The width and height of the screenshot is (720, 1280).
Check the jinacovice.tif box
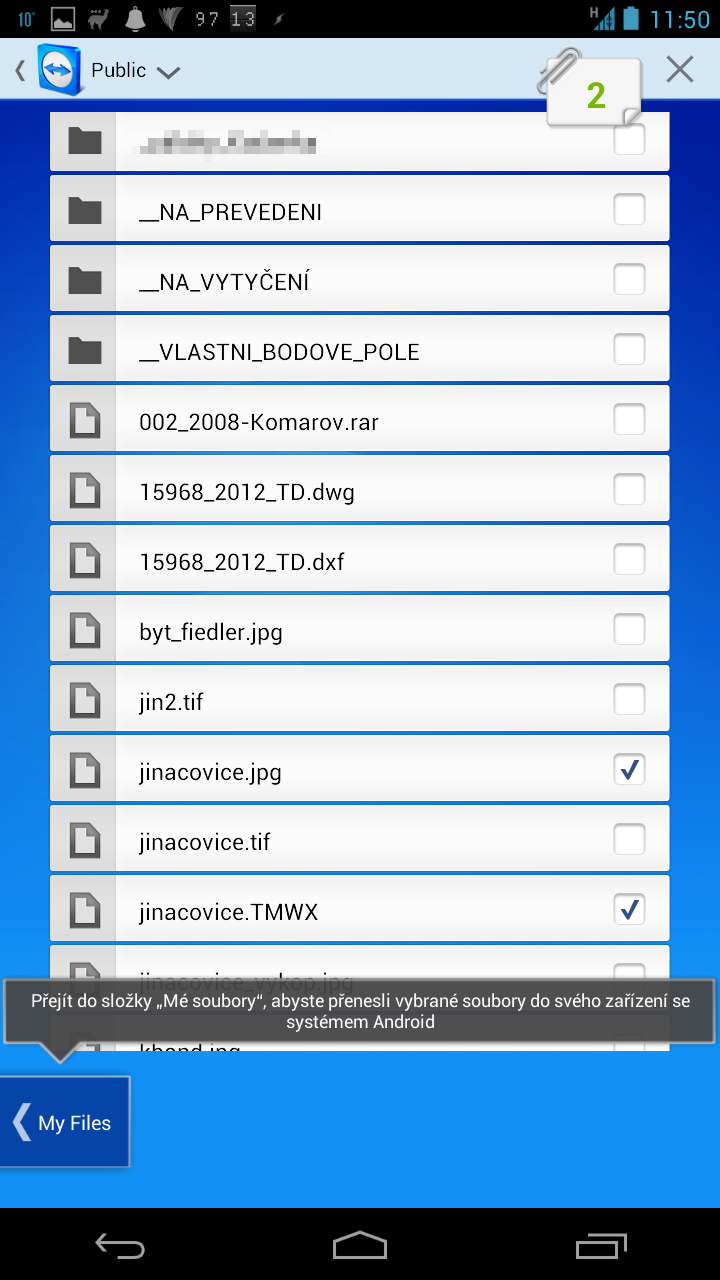629,840
